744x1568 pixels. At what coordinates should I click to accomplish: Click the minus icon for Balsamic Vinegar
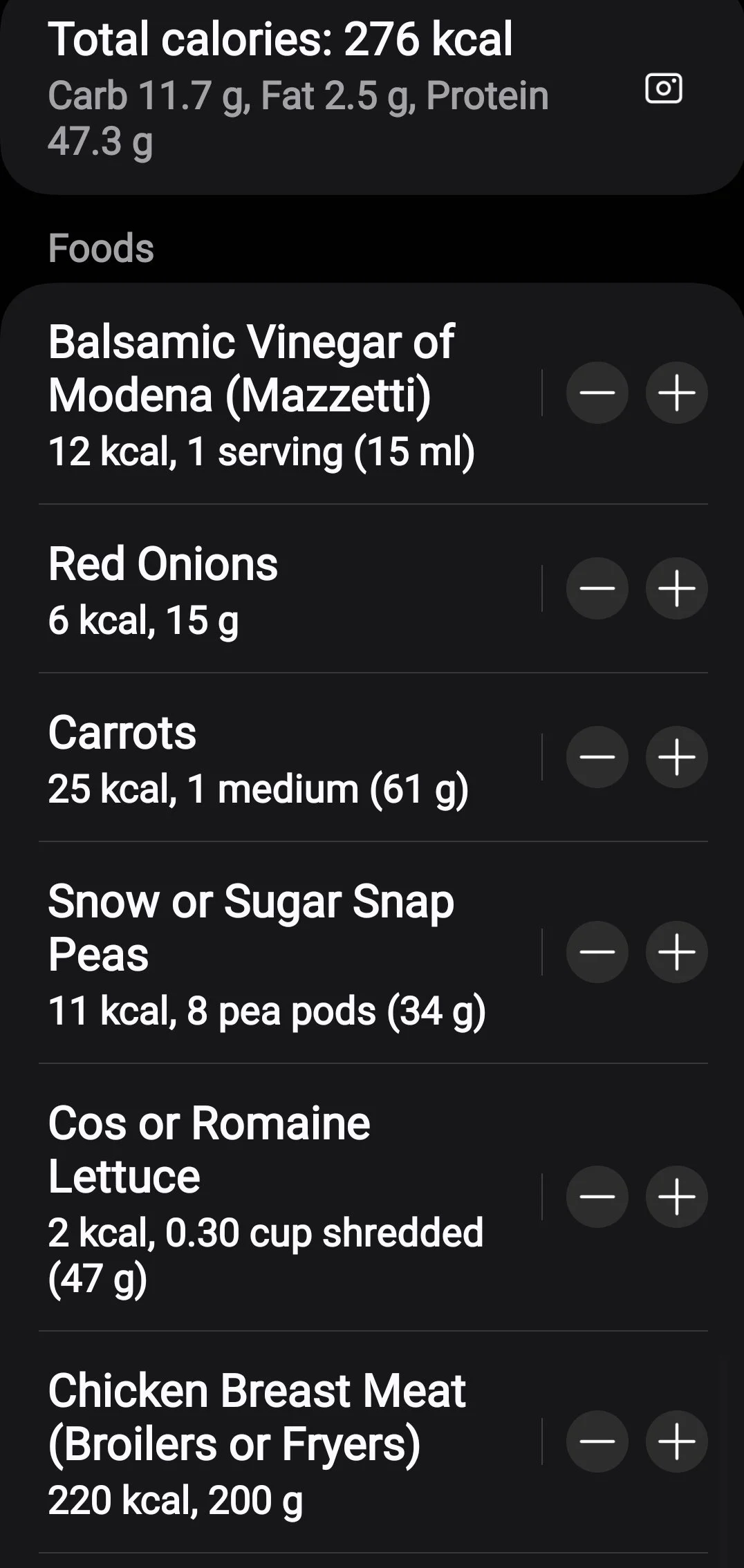tap(597, 392)
